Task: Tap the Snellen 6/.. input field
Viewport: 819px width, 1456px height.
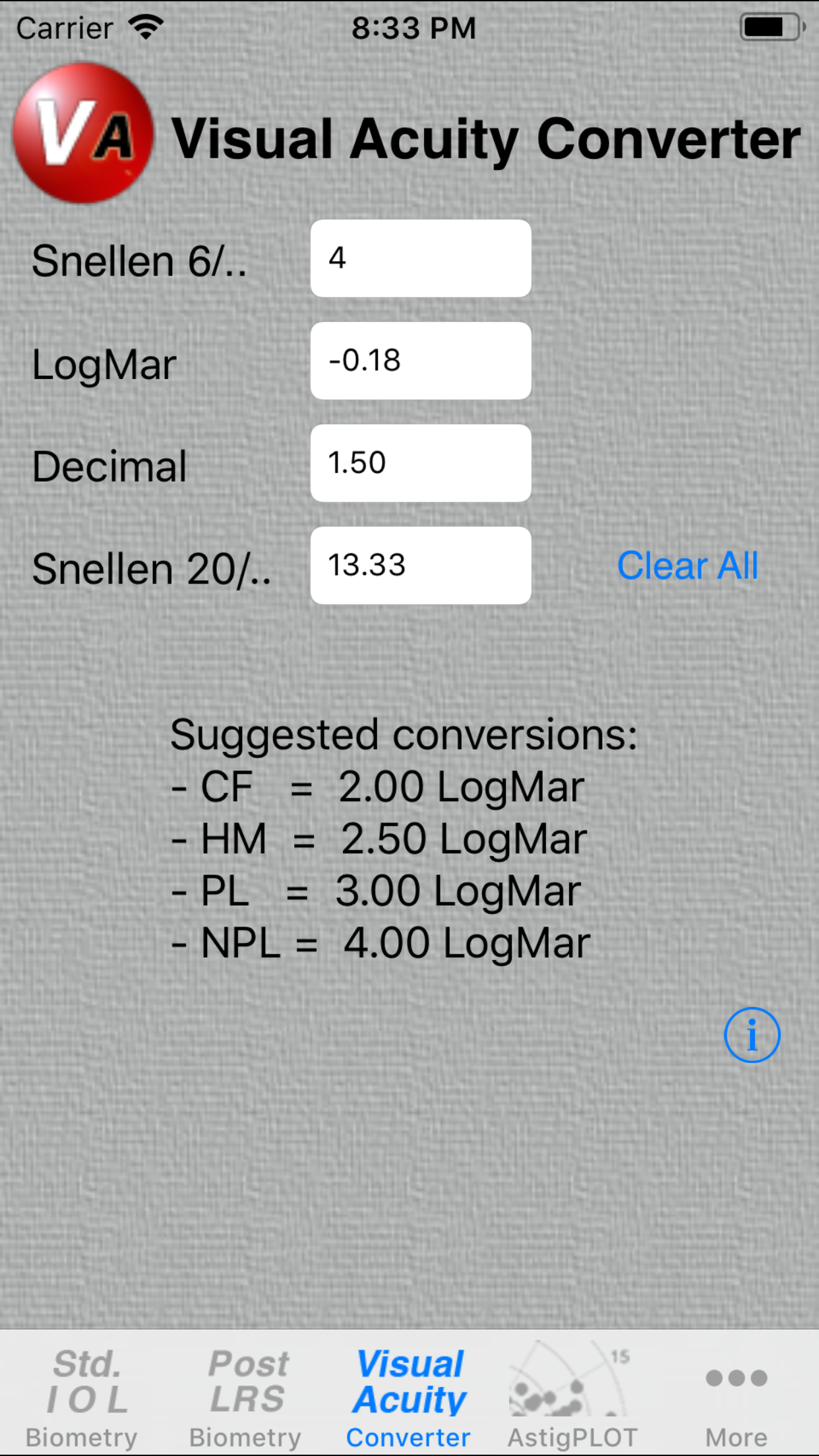Action: [x=421, y=258]
